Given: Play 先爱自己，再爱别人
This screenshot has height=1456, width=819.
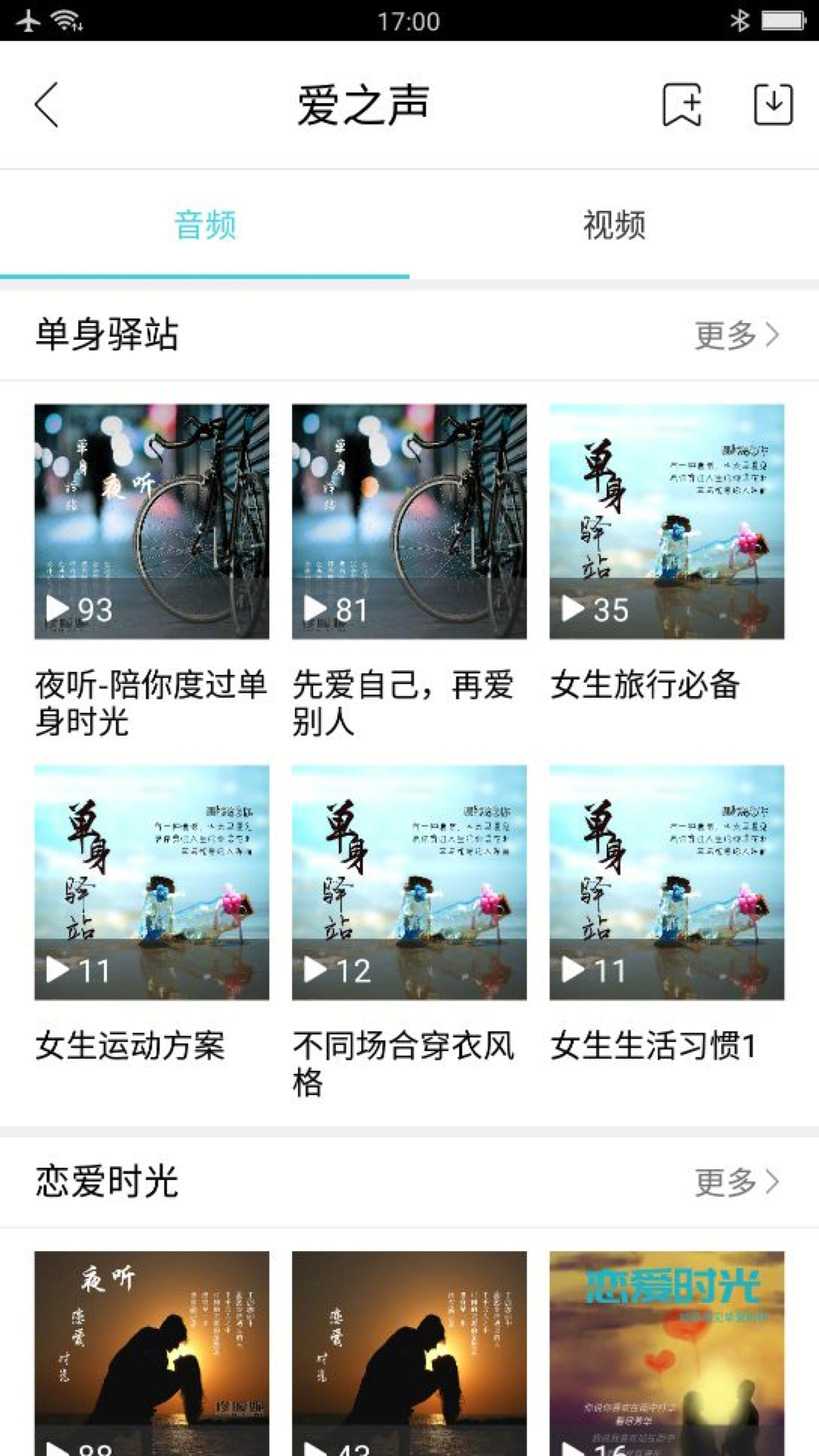Looking at the screenshot, I should tap(409, 522).
